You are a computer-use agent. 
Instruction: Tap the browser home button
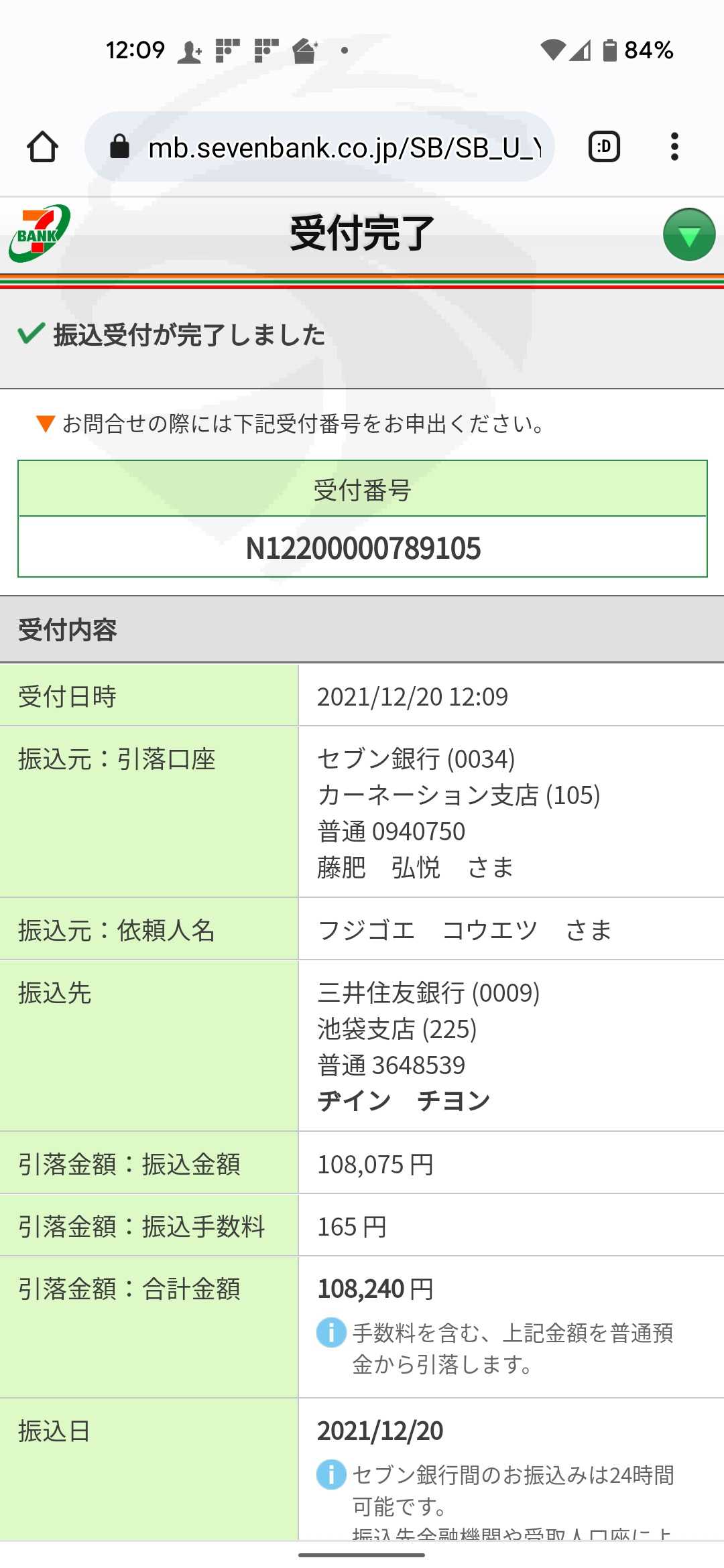tap(42, 147)
